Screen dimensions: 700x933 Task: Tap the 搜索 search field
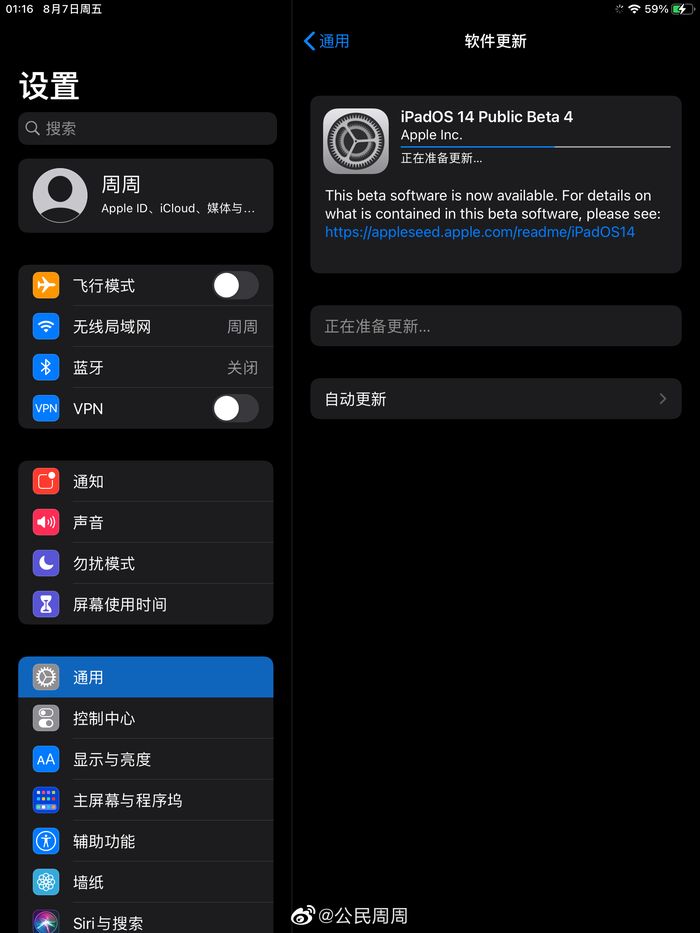147,128
